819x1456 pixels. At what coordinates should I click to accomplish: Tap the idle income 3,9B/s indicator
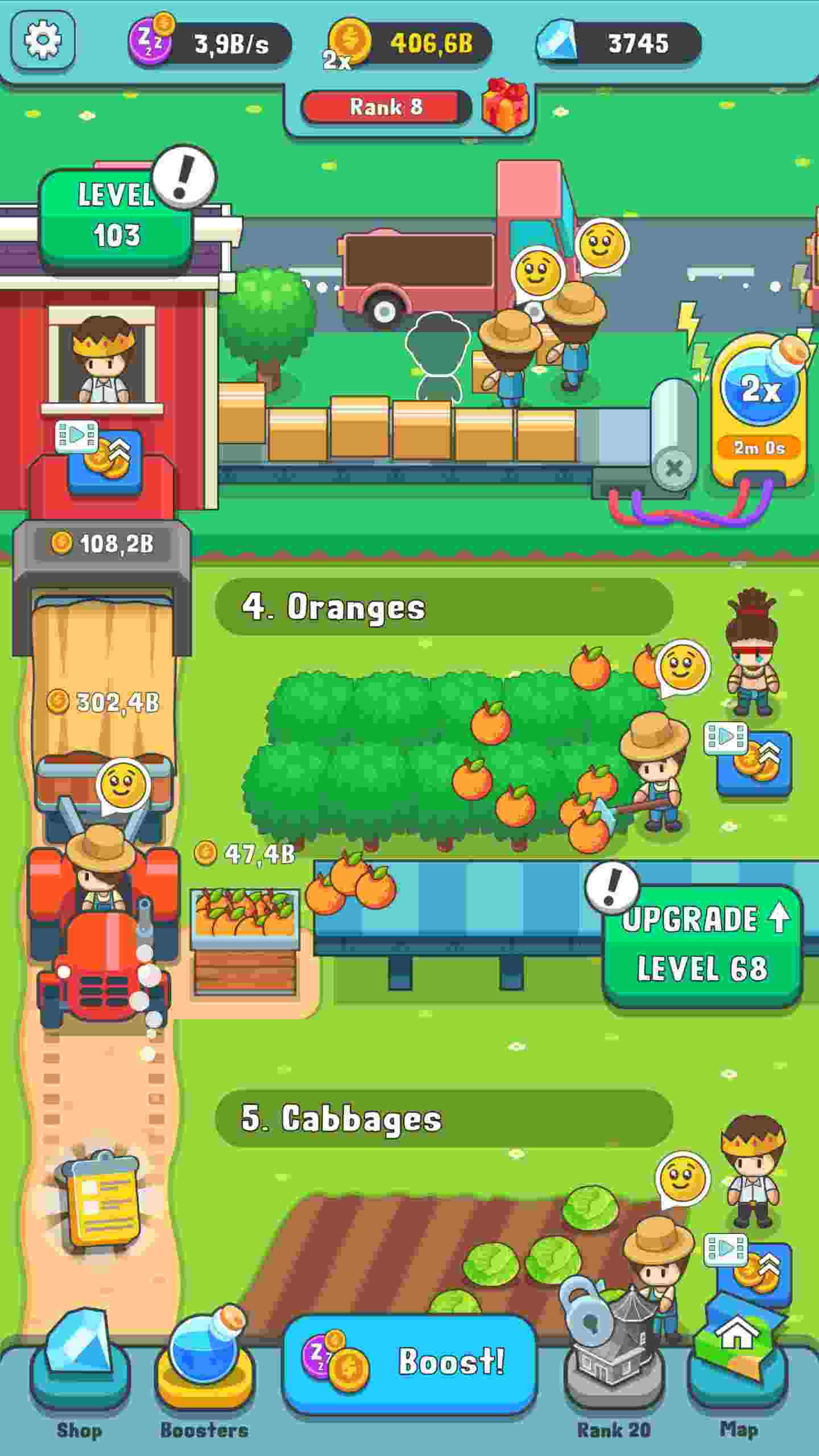pos(209,43)
